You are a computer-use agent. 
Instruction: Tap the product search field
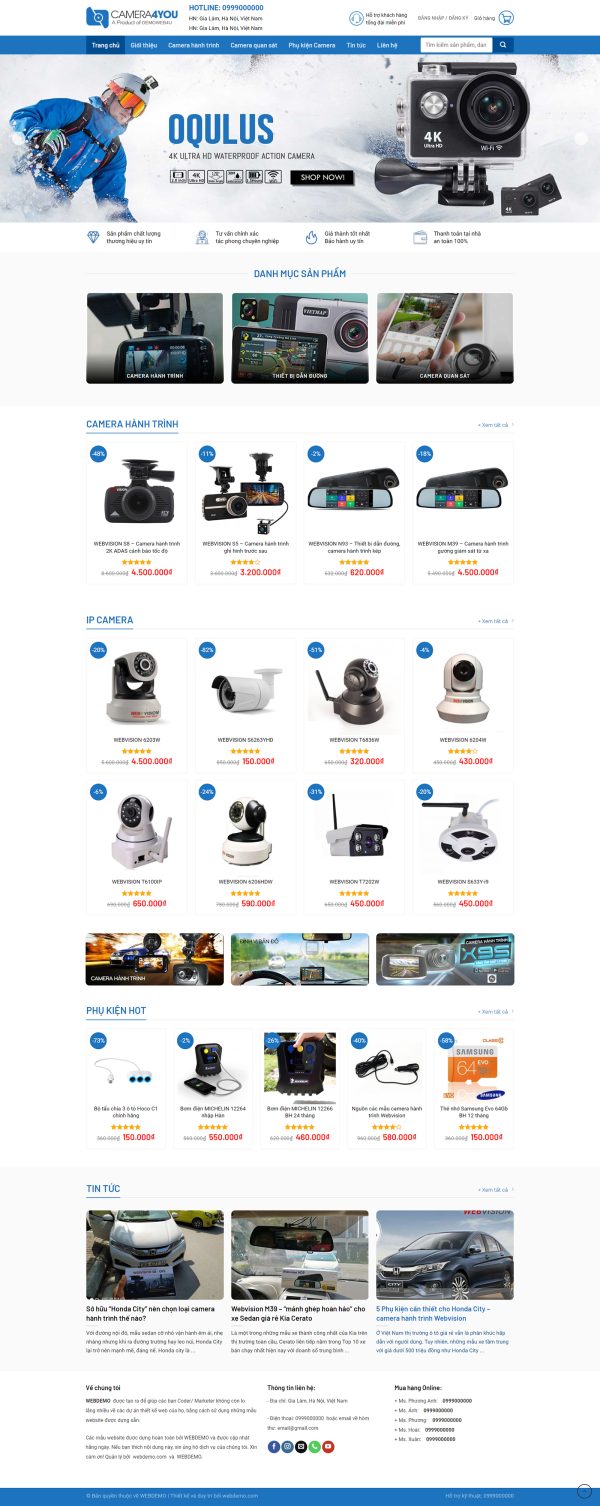tap(456, 45)
